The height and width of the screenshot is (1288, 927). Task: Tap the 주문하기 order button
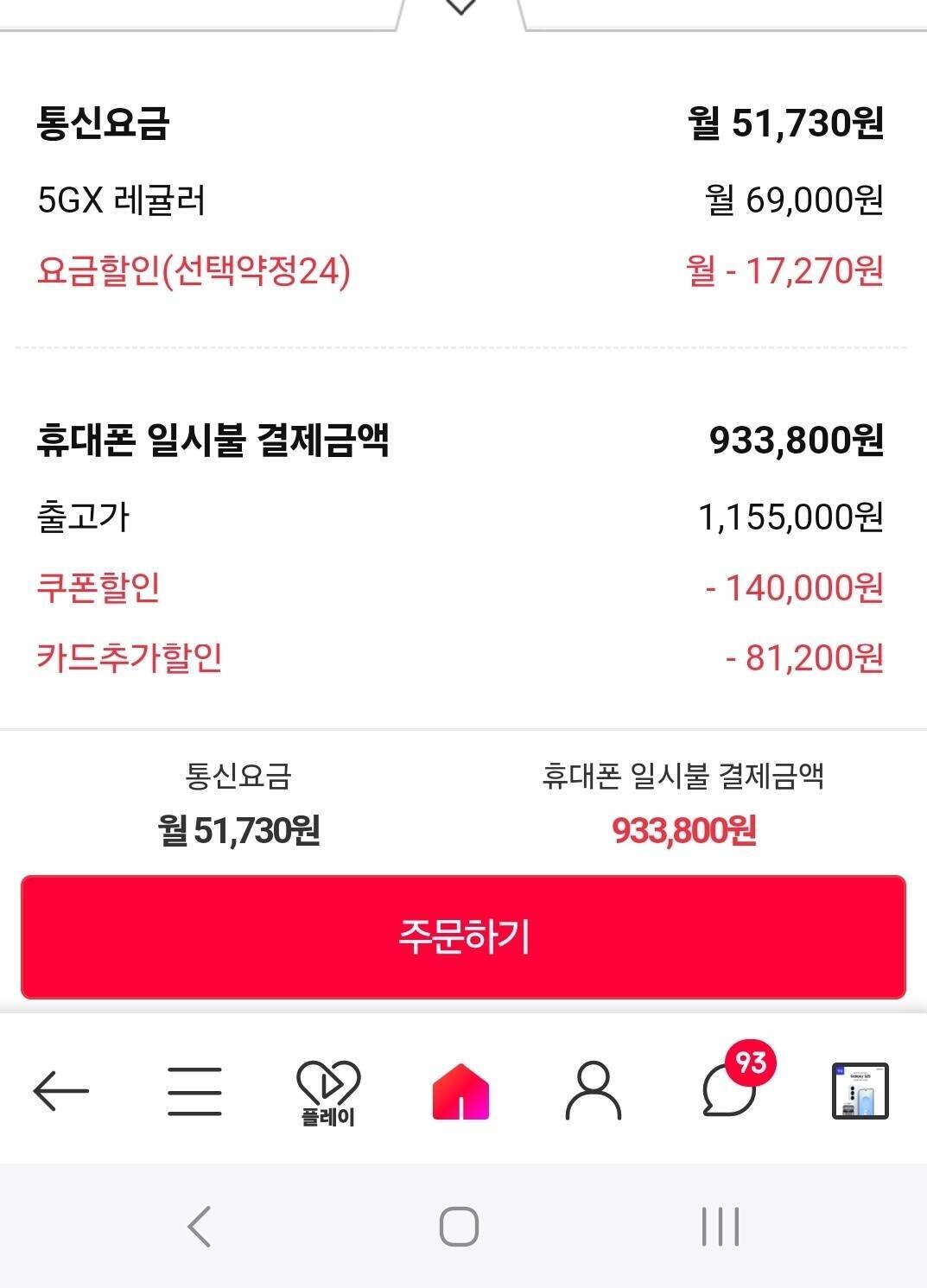click(x=463, y=936)
